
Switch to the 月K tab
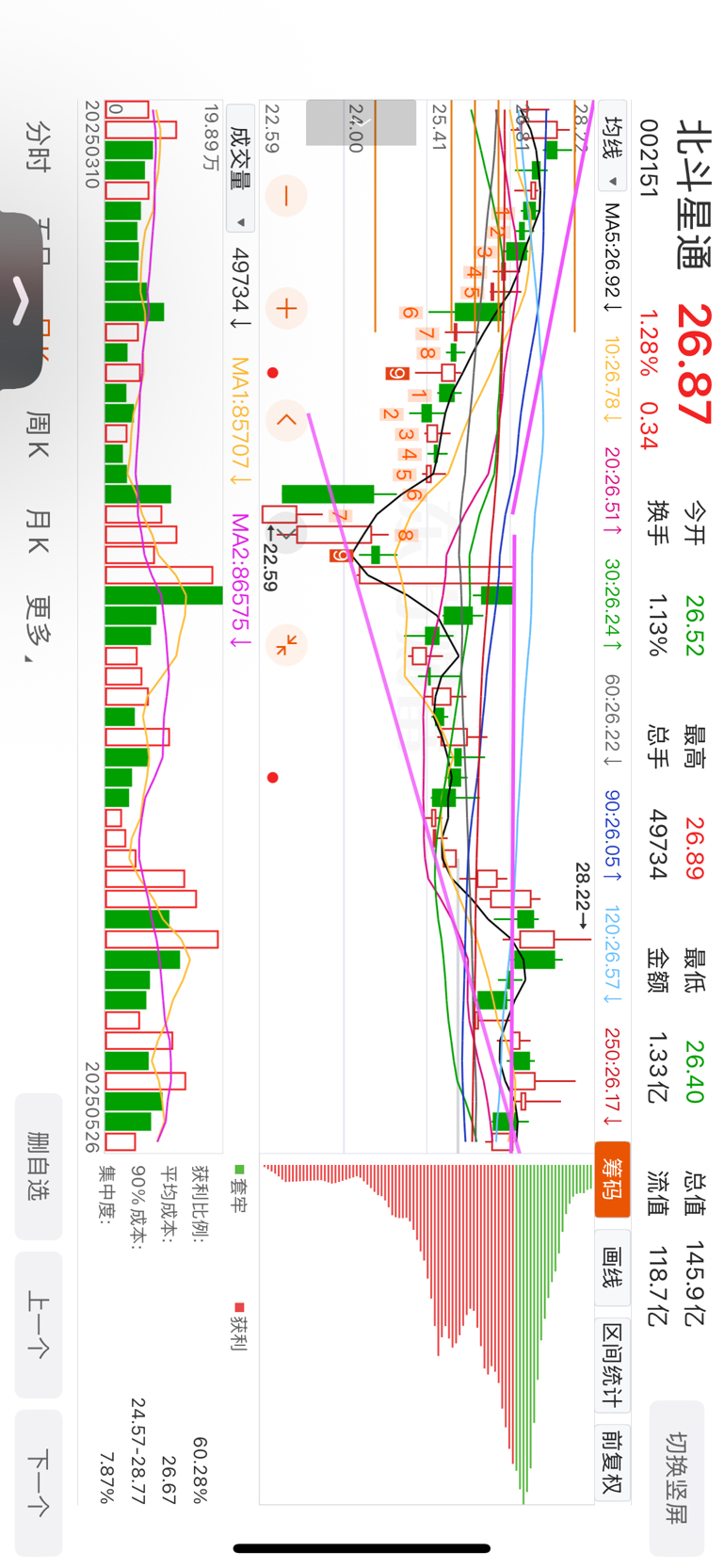38,530
